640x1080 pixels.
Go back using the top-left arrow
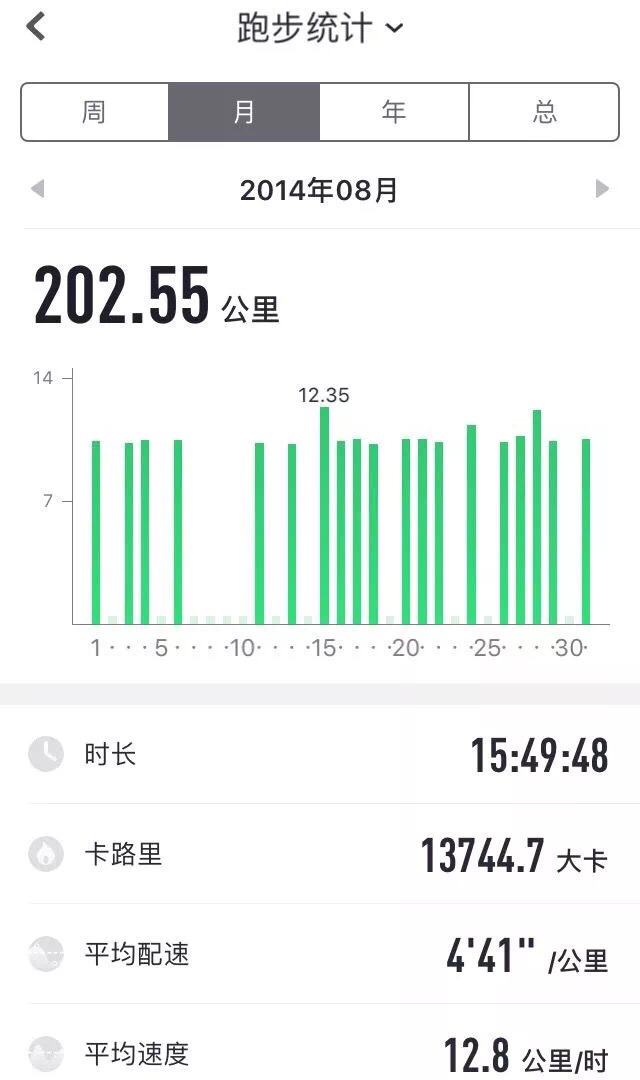(35, 27)
